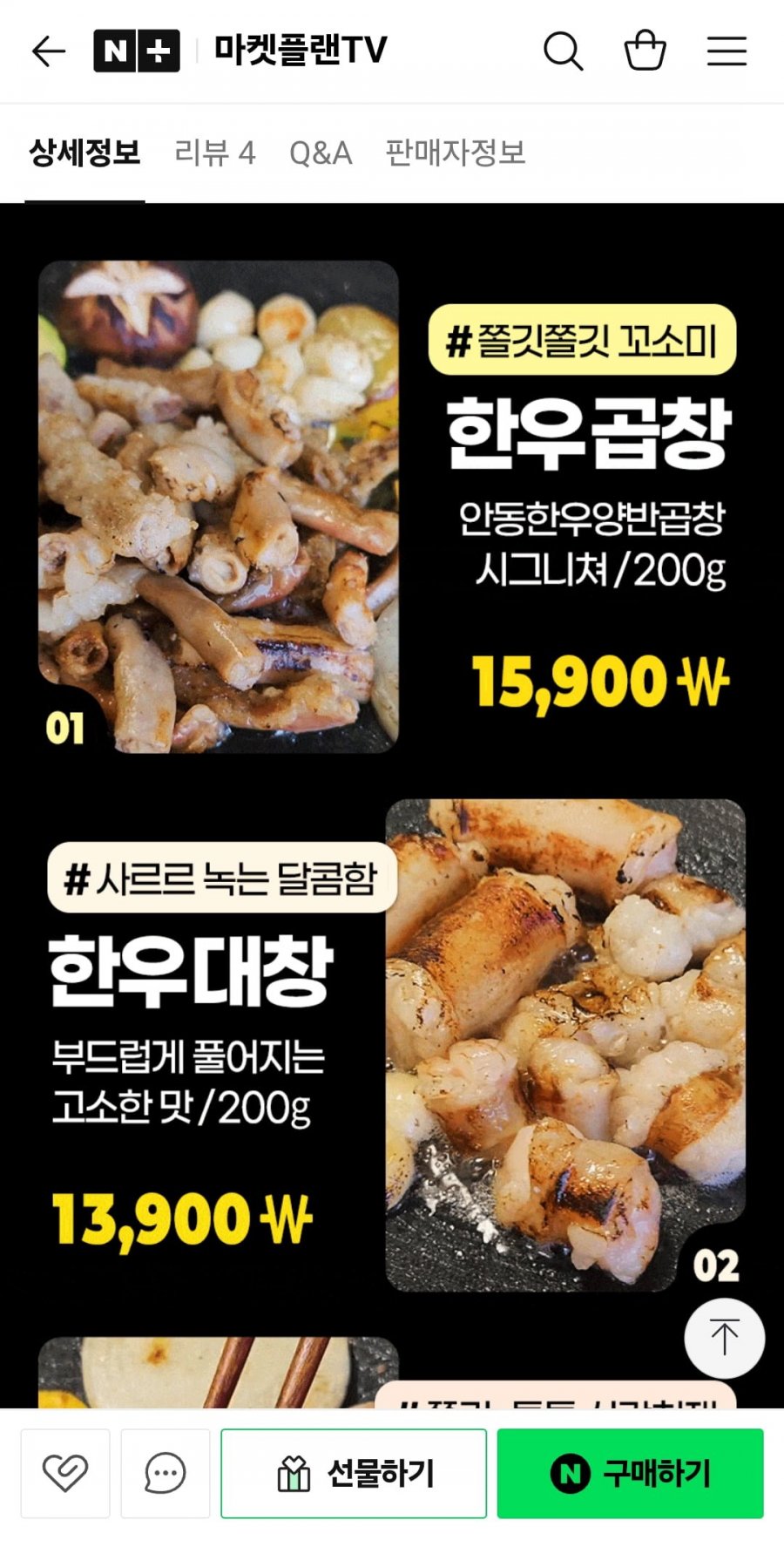Open the chat inquiry icon

coord(165,1473)
